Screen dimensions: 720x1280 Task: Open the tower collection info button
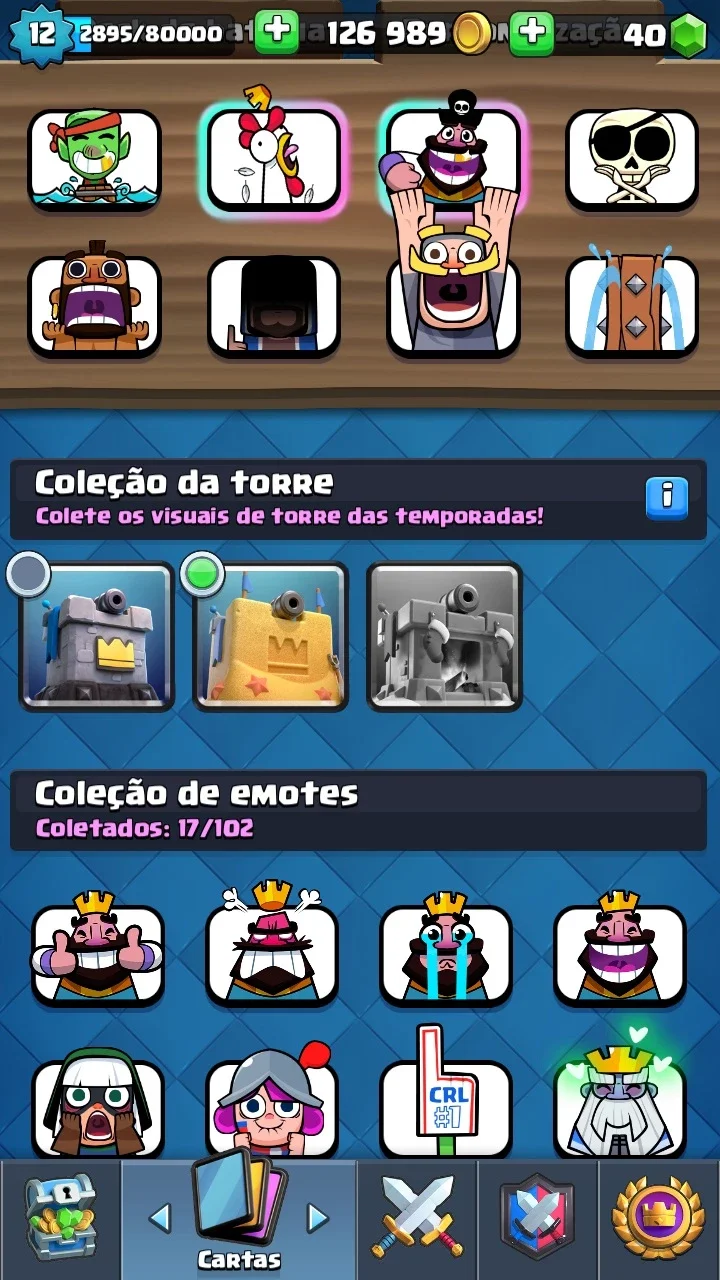tap(667, 496)
